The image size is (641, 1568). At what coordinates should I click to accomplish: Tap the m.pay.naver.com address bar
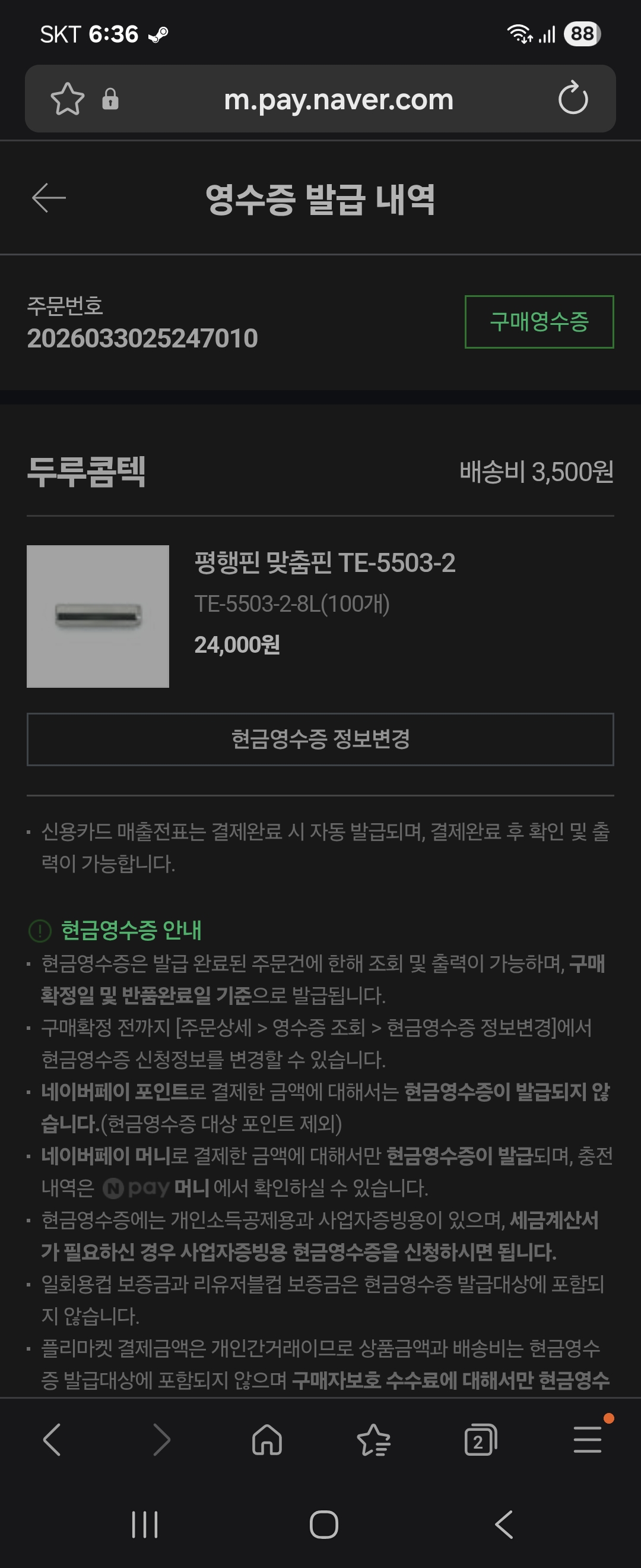(338, 99)
